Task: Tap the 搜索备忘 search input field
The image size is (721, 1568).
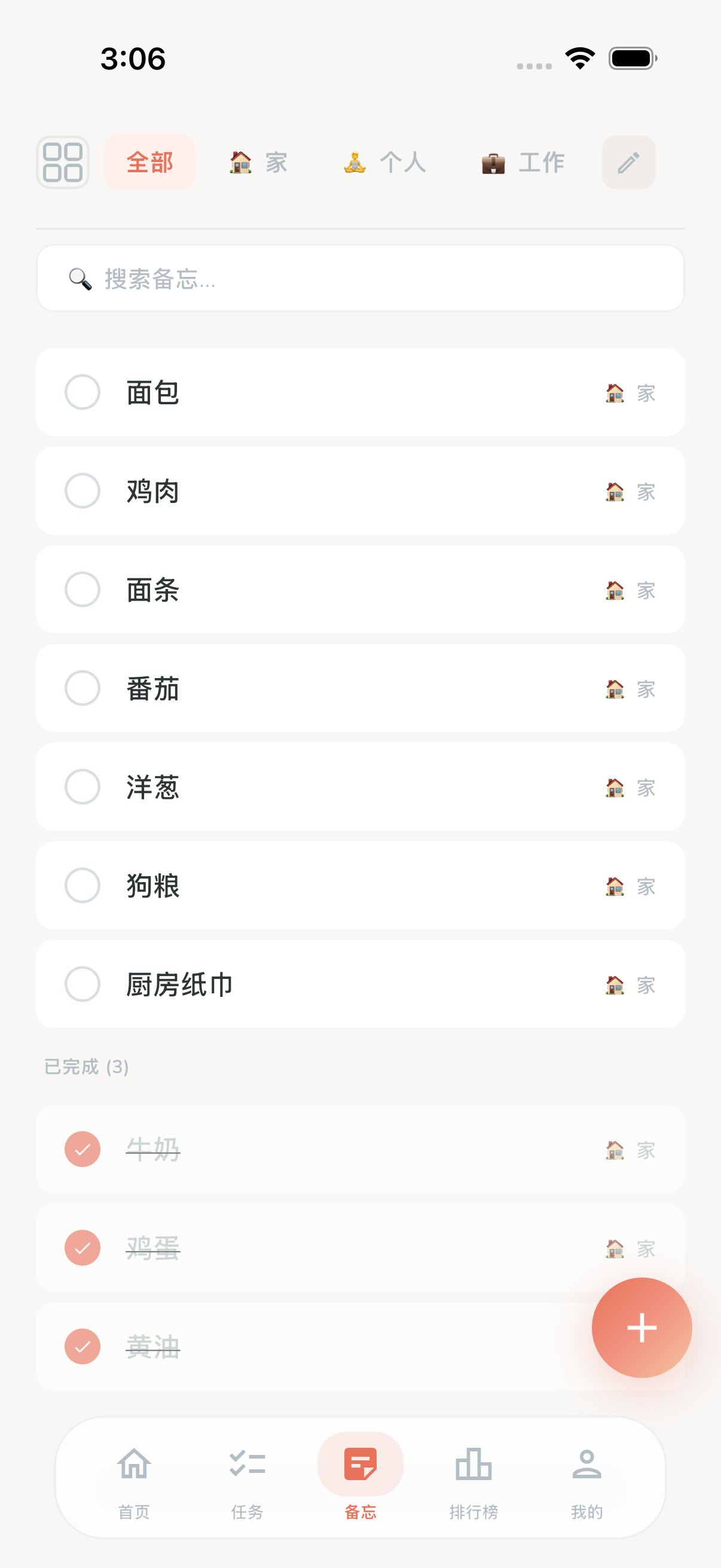Action: pos(360,278)
